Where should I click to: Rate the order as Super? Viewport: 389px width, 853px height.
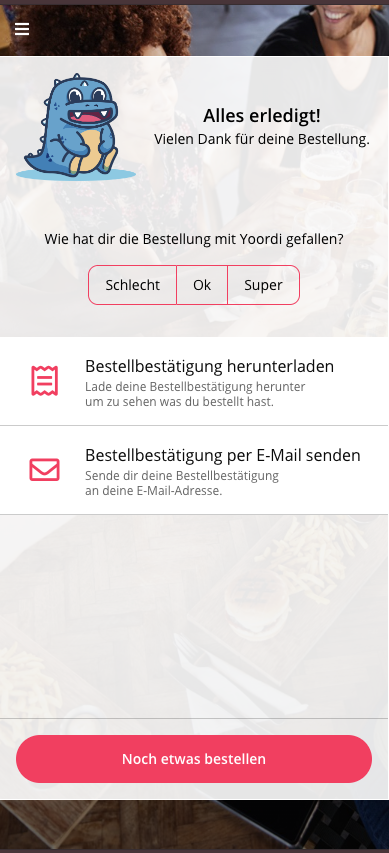263,285
